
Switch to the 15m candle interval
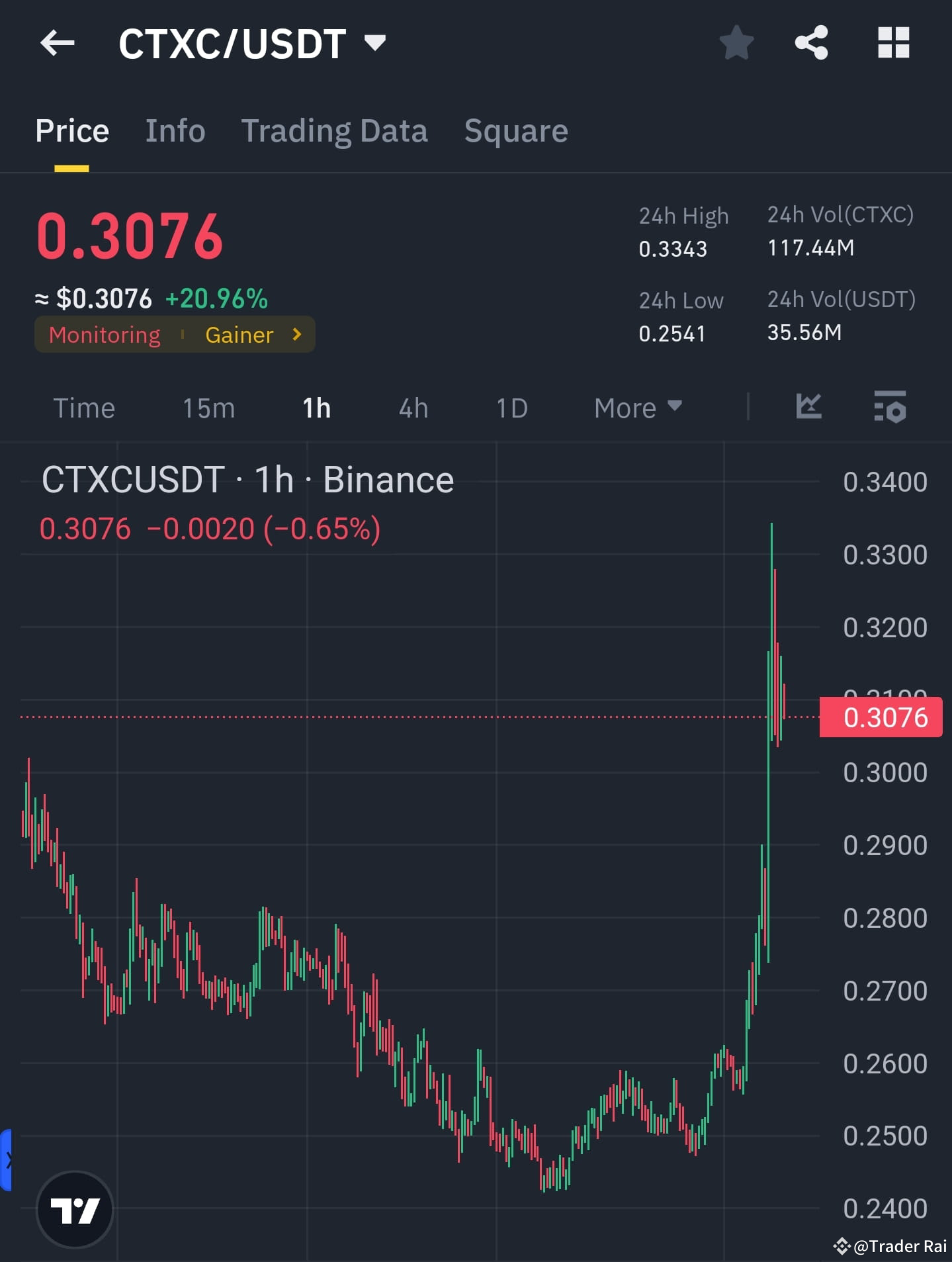point(208,408)
